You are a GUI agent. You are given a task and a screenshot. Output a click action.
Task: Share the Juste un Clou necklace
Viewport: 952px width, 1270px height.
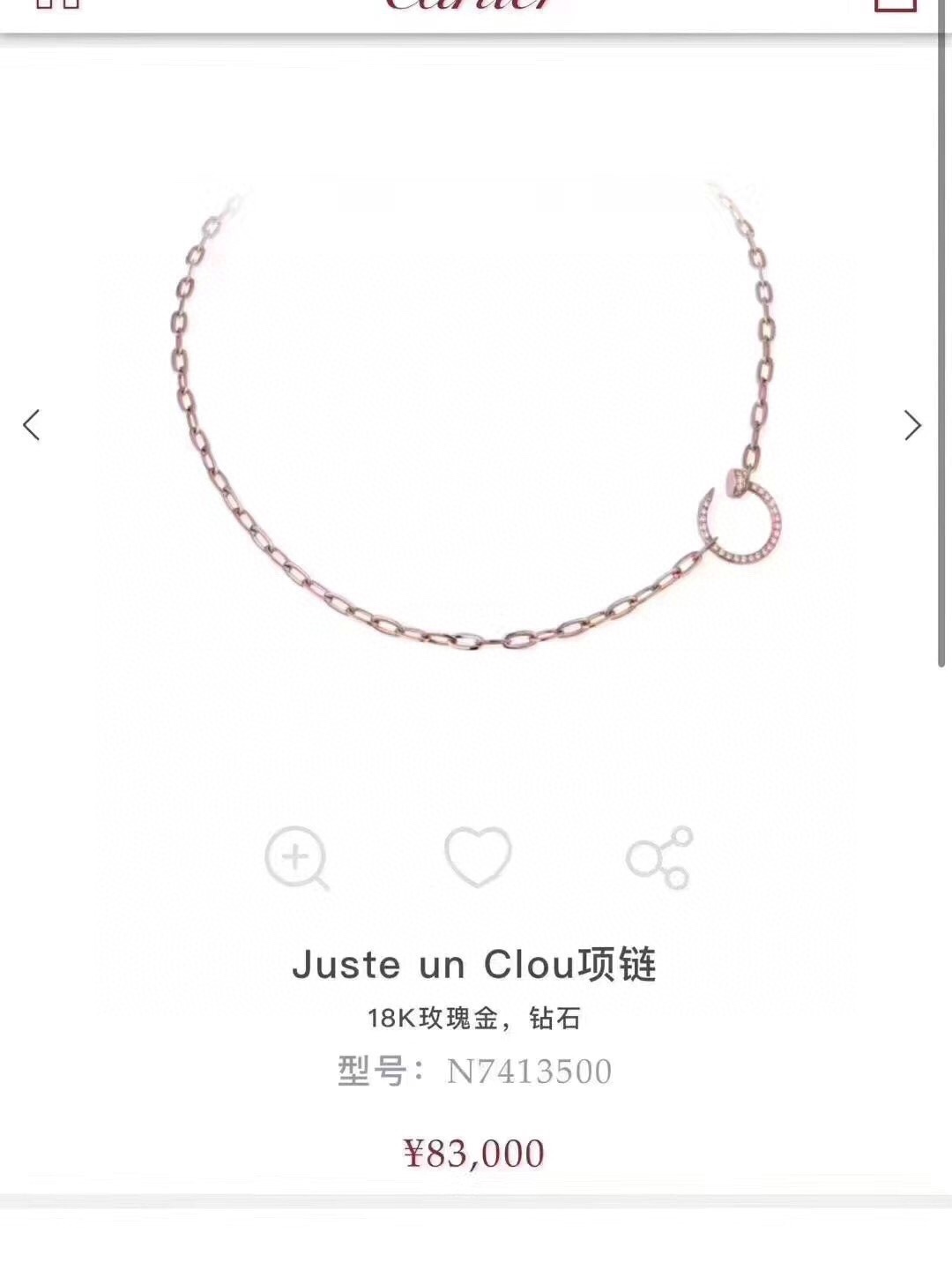(x=660, y=857)
